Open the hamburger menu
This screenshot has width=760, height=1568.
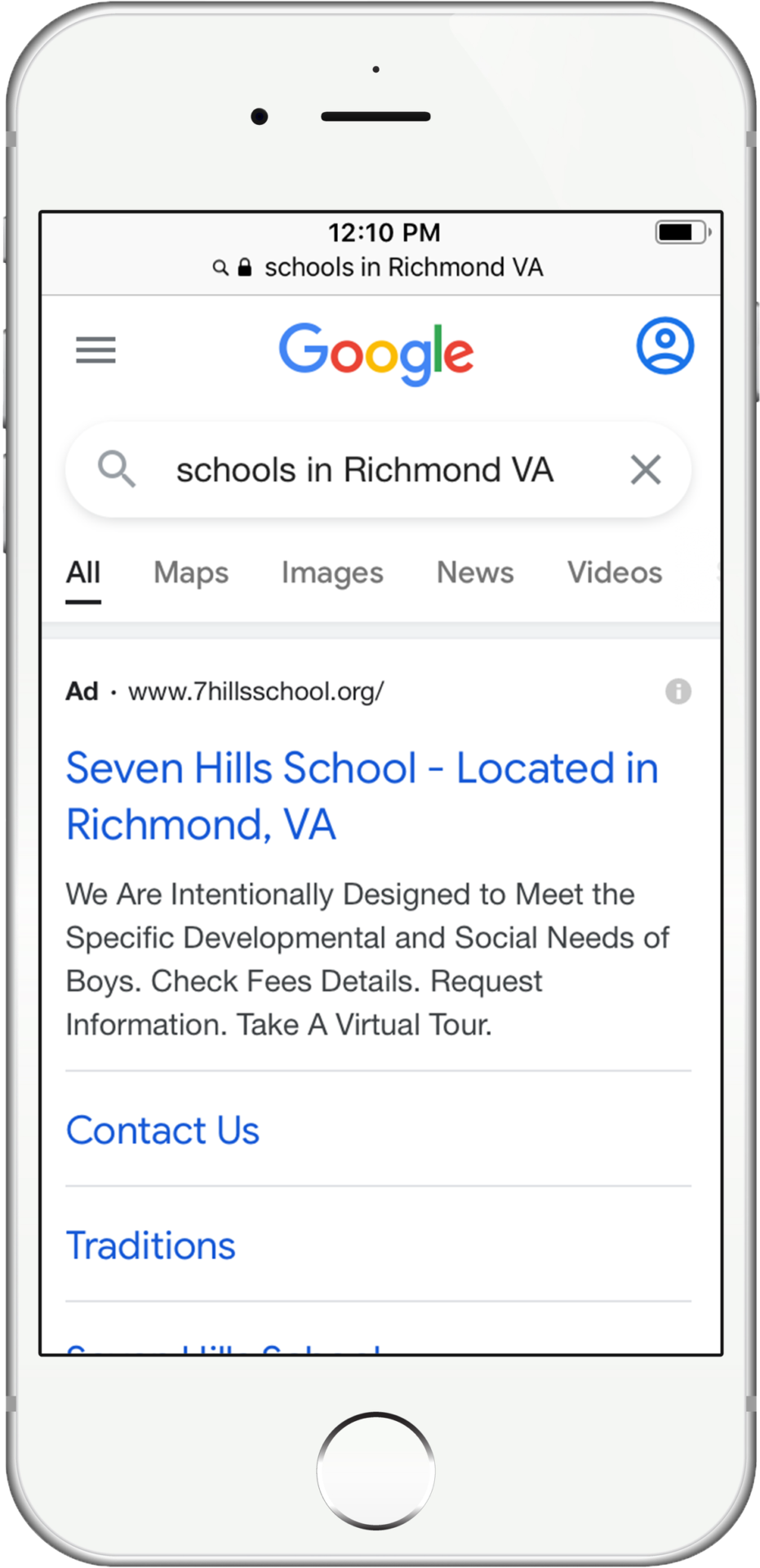click(96, 350)
